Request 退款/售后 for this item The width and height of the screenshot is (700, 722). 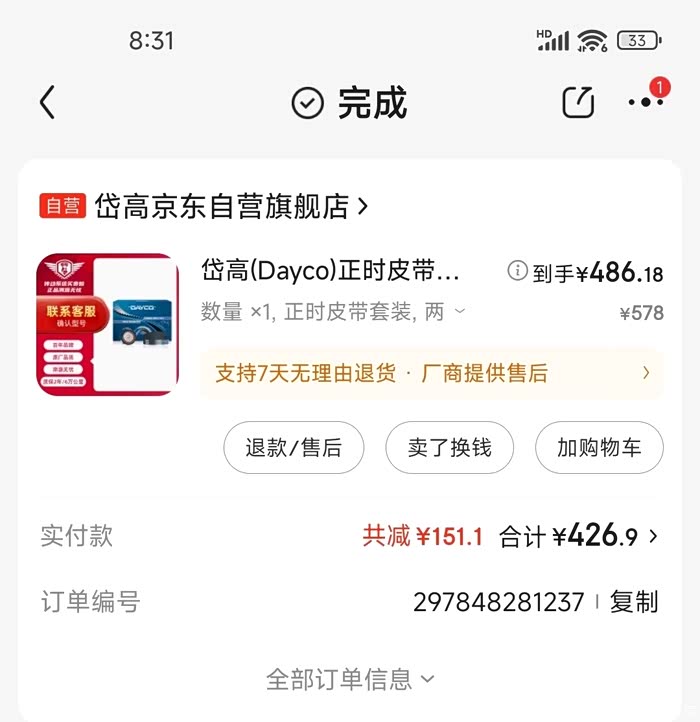tap(293, 447)
